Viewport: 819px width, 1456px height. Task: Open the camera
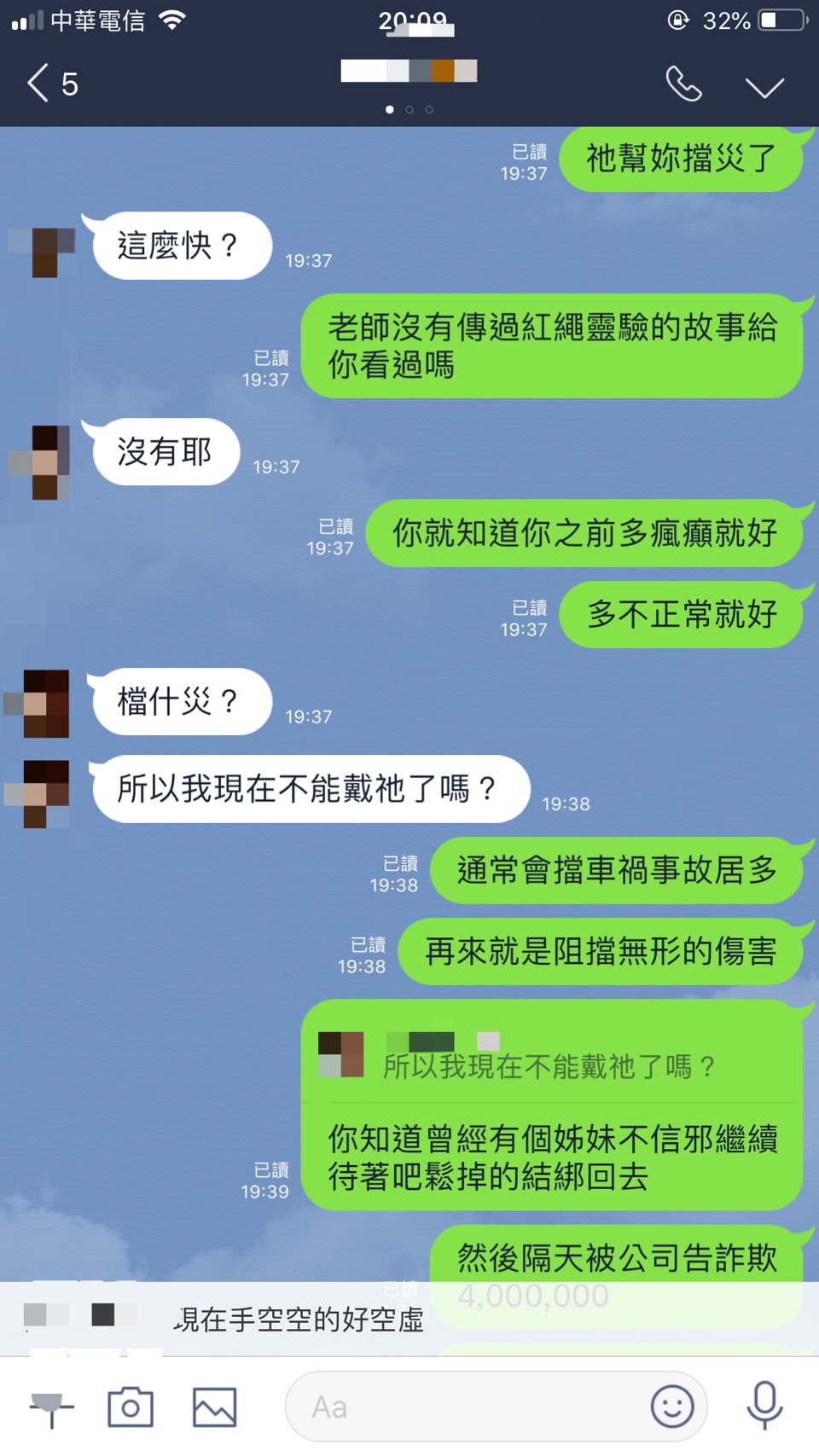[131, 1407]
